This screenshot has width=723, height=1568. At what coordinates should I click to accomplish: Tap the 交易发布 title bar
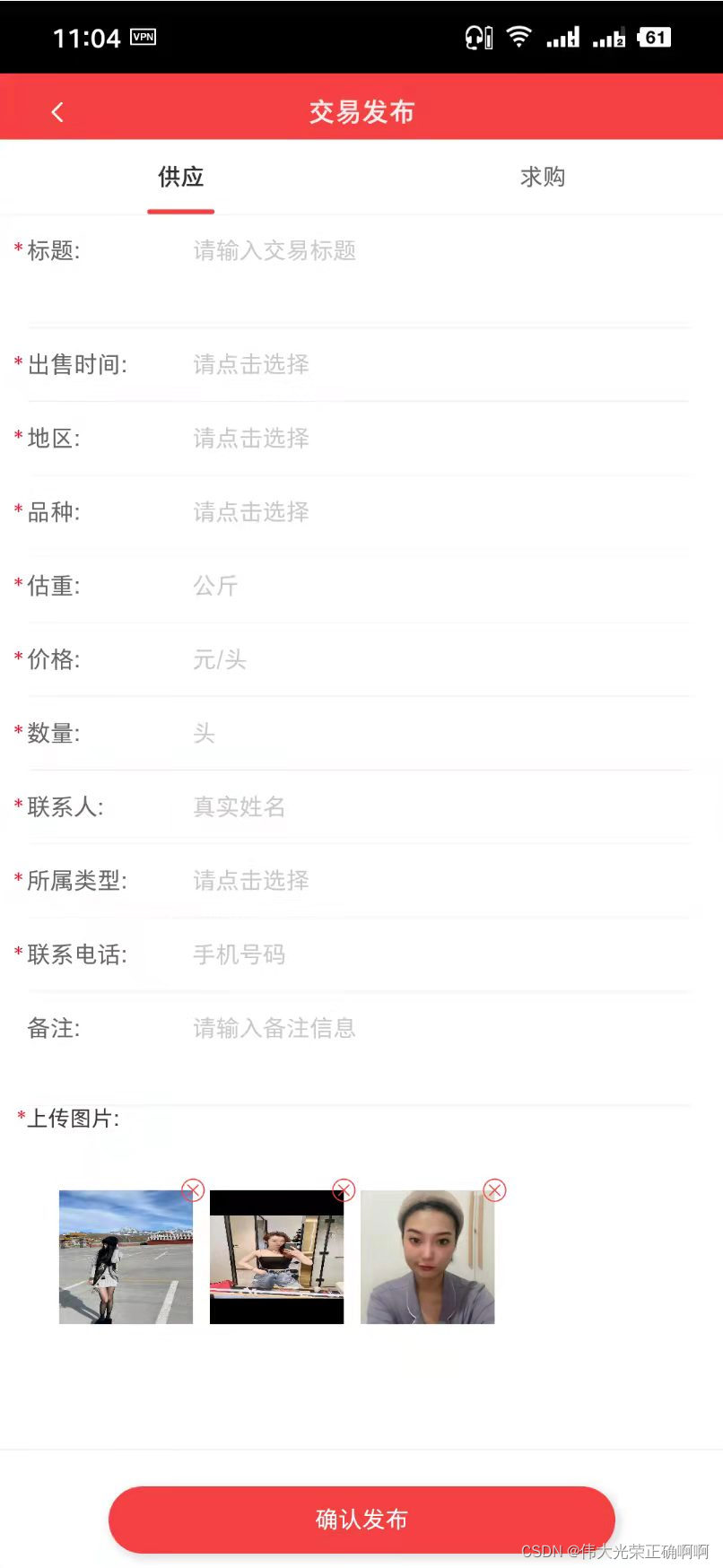361,109
